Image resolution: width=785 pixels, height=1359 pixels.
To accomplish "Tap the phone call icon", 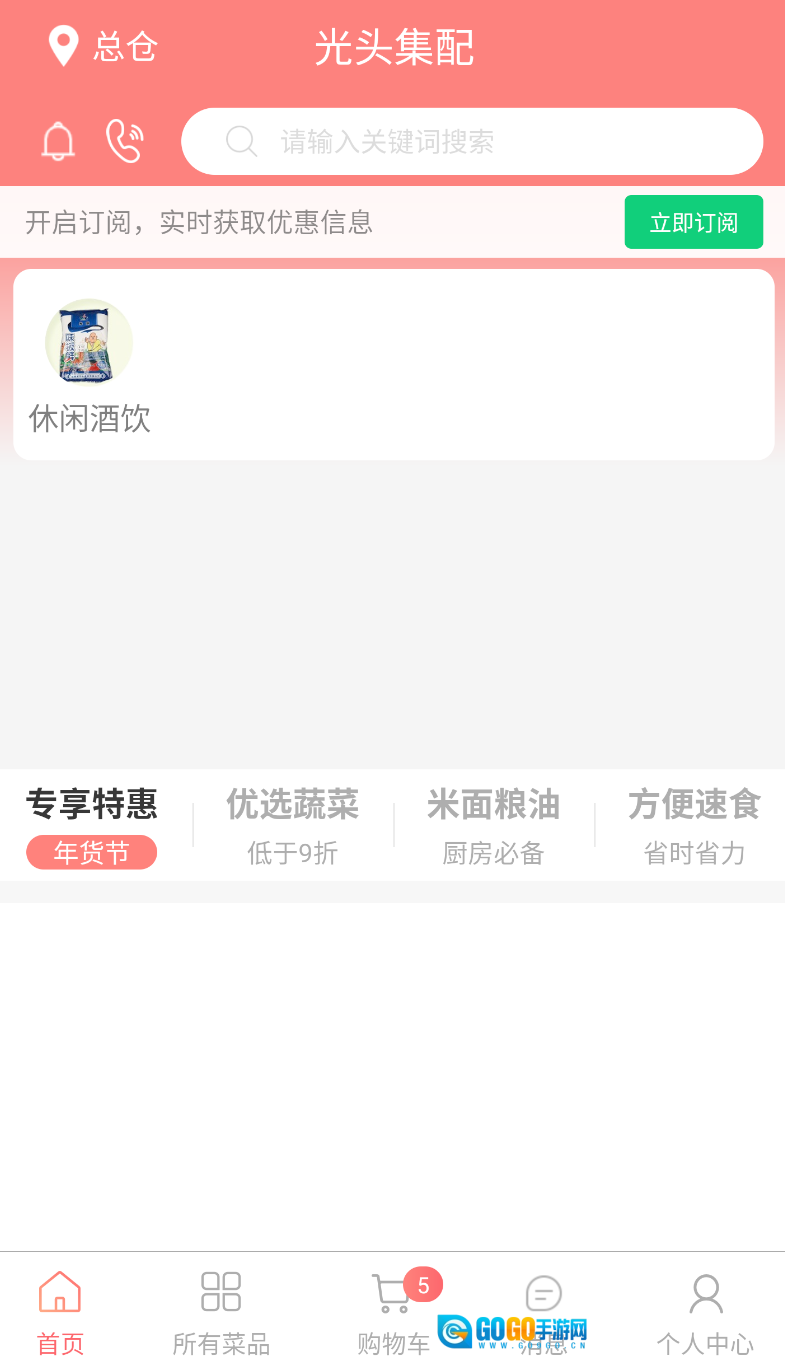I will pos(125,141).
